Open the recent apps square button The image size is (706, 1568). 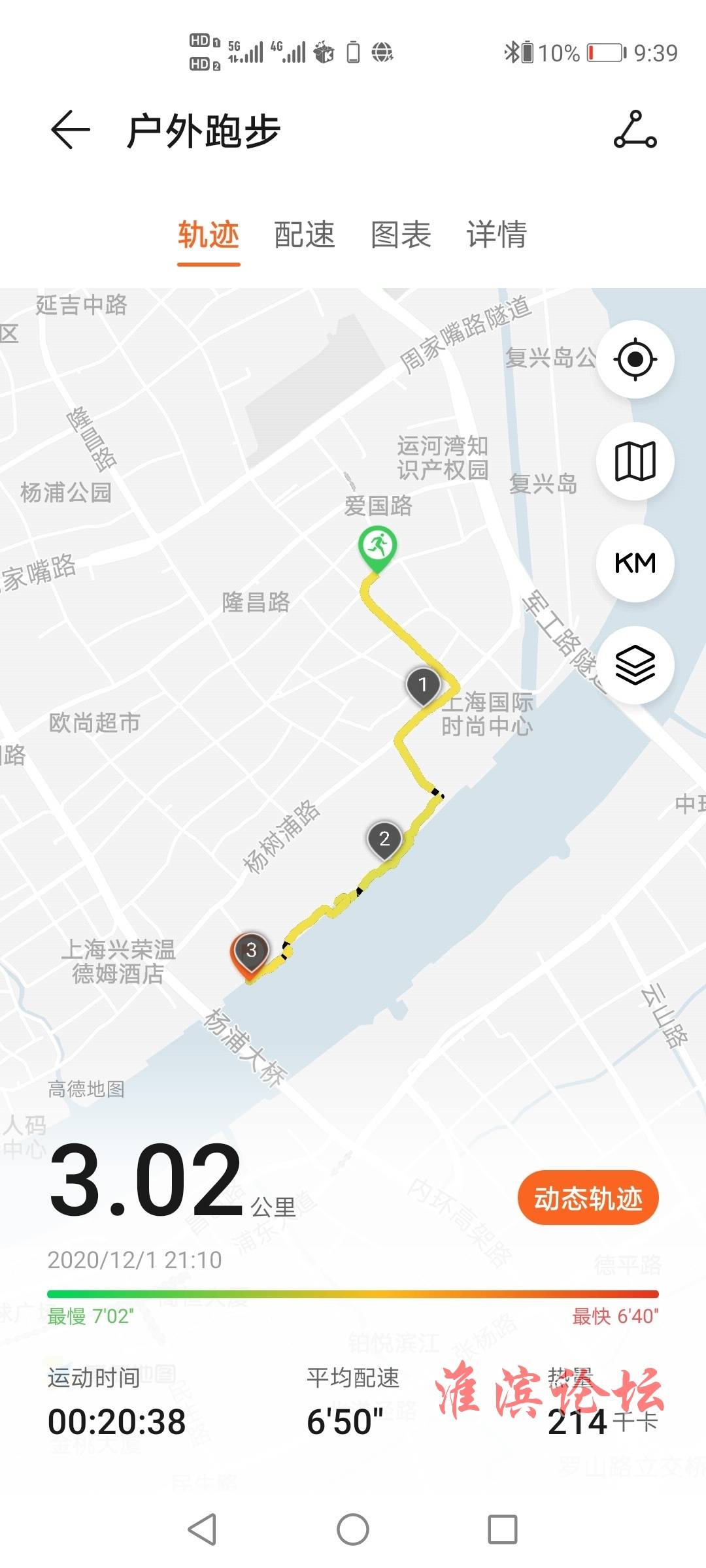(x=503, y=1529)
